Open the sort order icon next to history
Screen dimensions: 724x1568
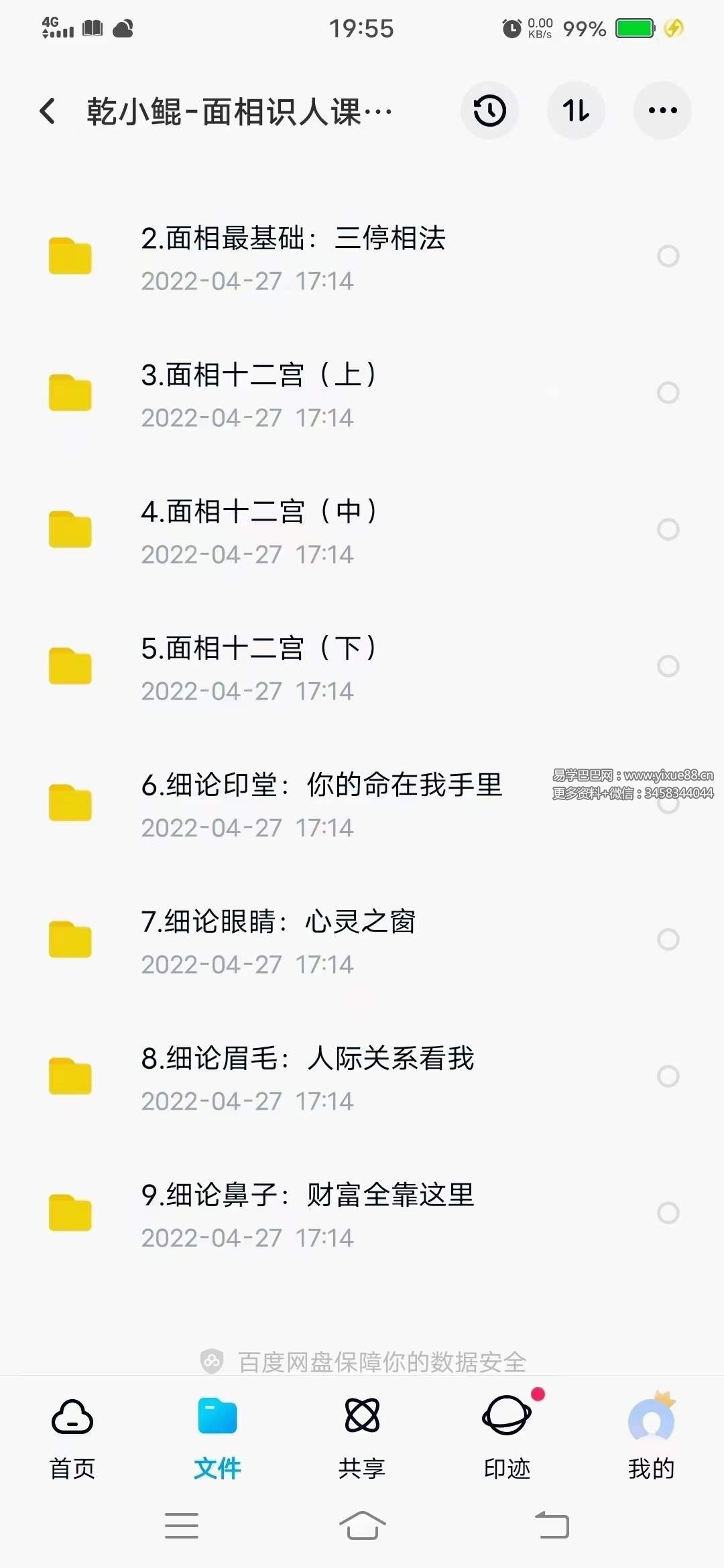coord(577,111)
